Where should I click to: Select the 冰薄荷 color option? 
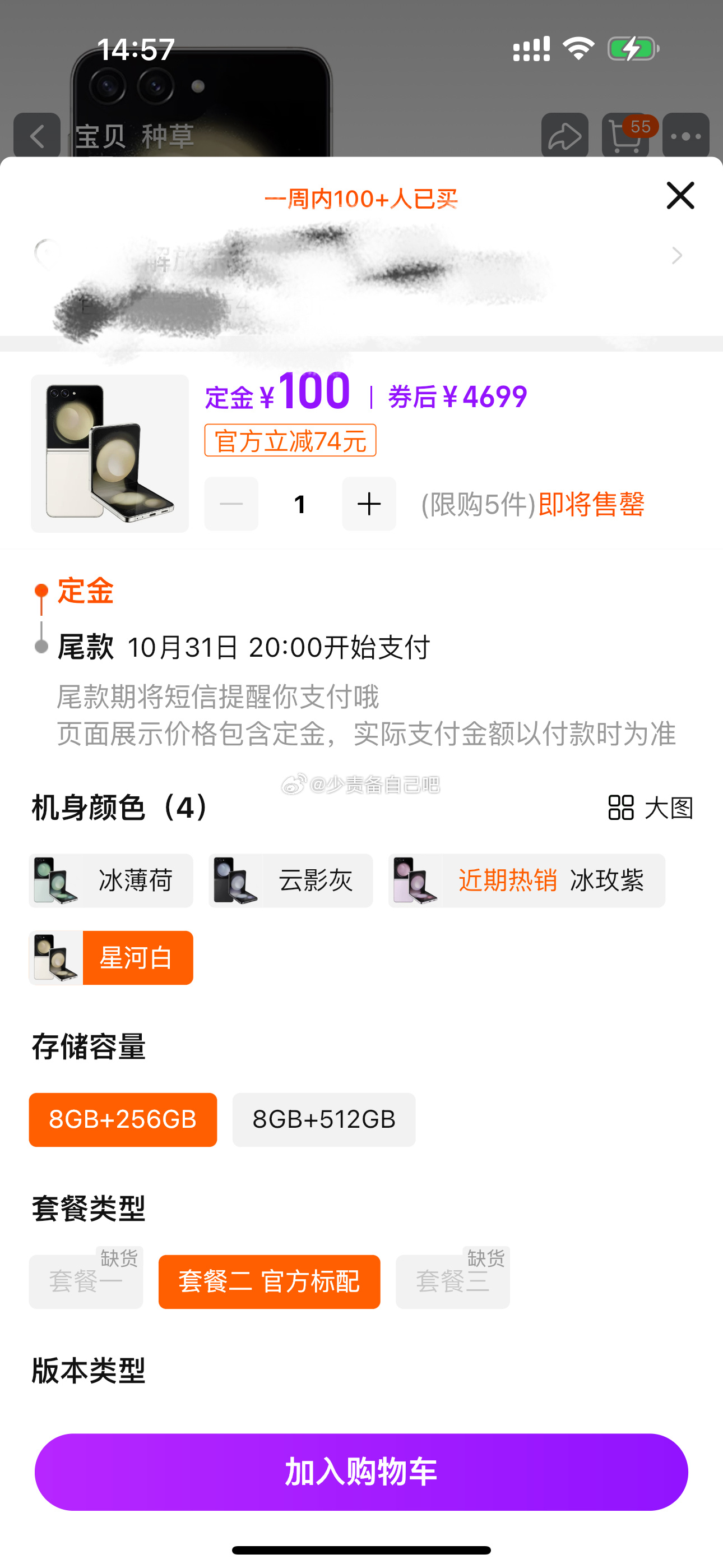point(111,881)
